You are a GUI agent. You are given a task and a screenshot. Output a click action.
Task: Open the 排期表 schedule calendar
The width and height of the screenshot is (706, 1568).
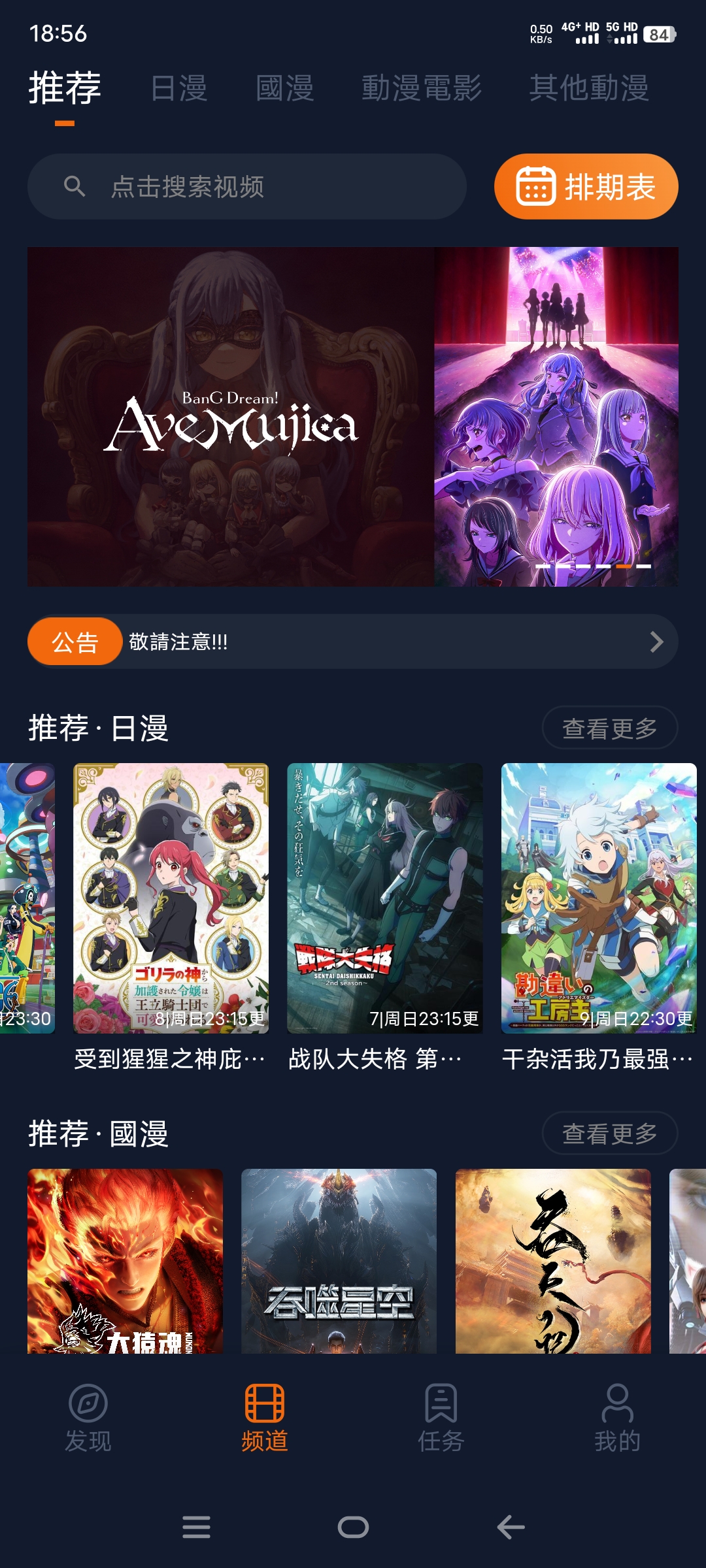pyautogui.click(x=585, y=186)
